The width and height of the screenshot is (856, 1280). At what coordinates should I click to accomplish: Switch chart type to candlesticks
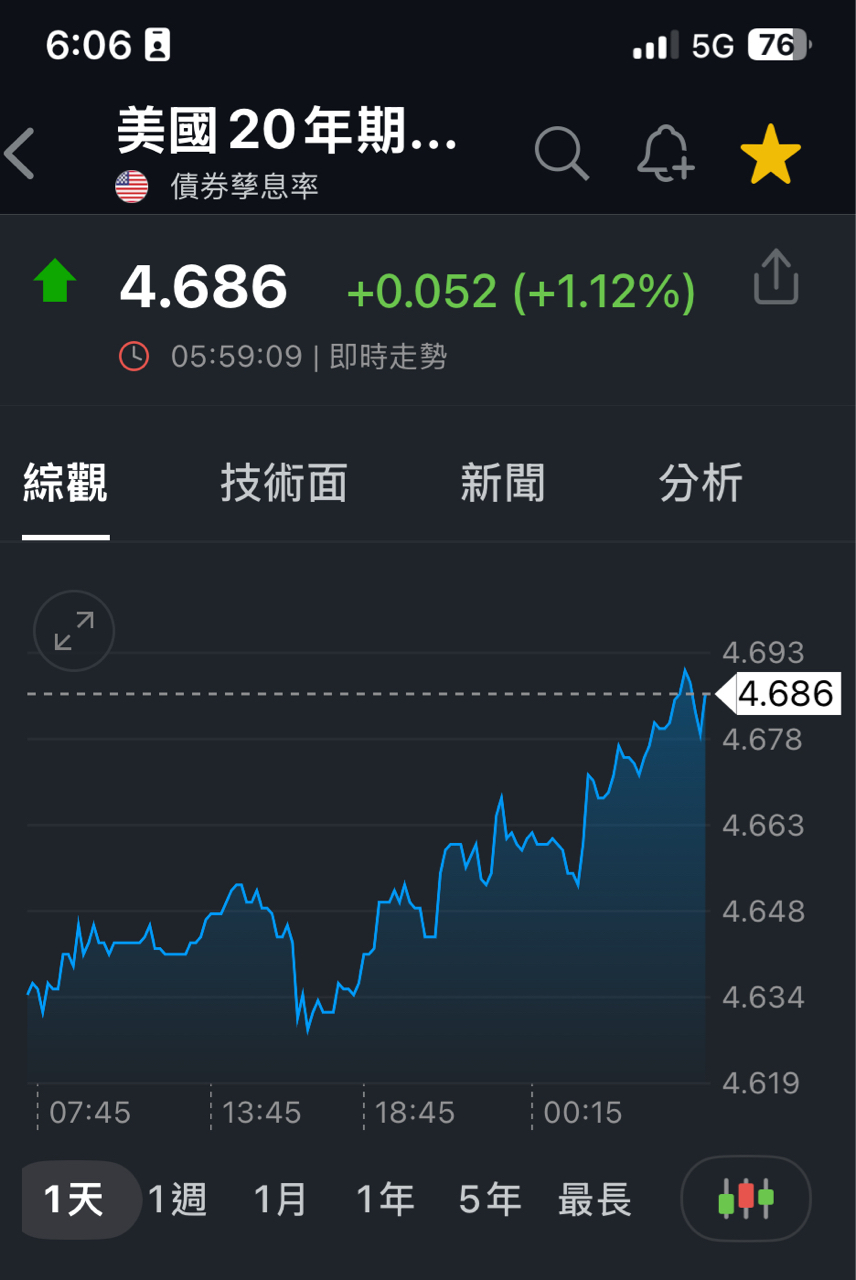point(746,1198)
